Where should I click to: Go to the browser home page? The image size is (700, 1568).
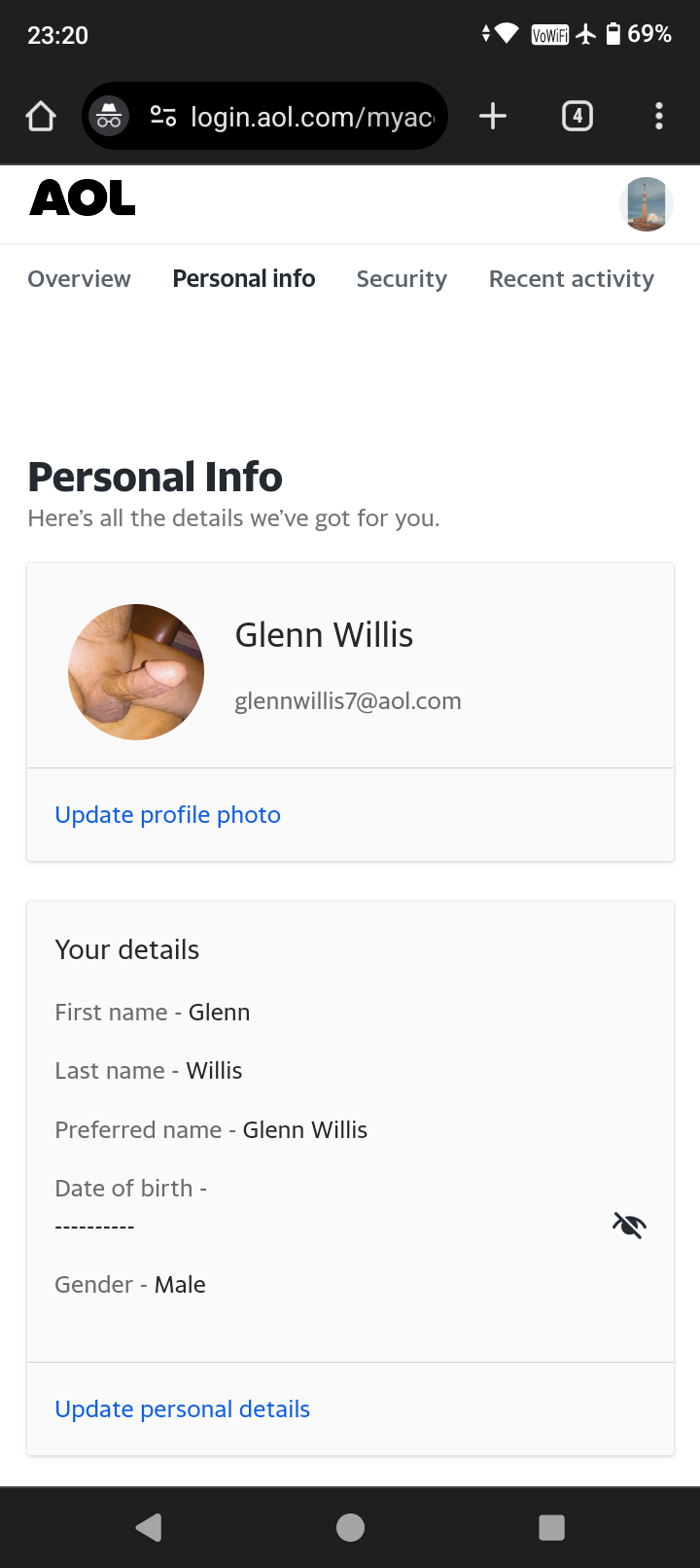click(x=41, y=117)
